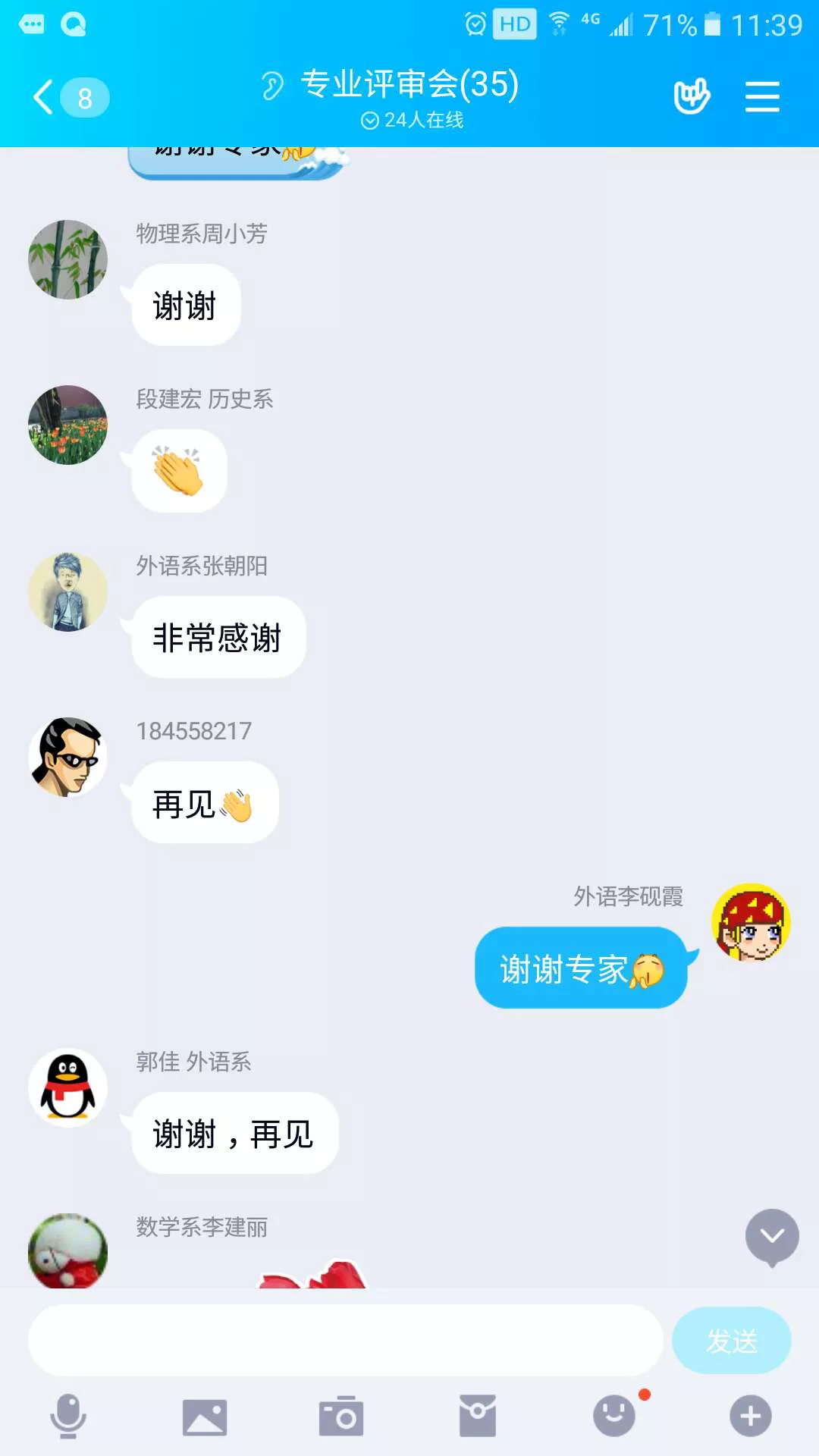The image size is (819, 1456).
Task: Open avatar of 数学系李建丽
Action: [x=68, y=1251]
